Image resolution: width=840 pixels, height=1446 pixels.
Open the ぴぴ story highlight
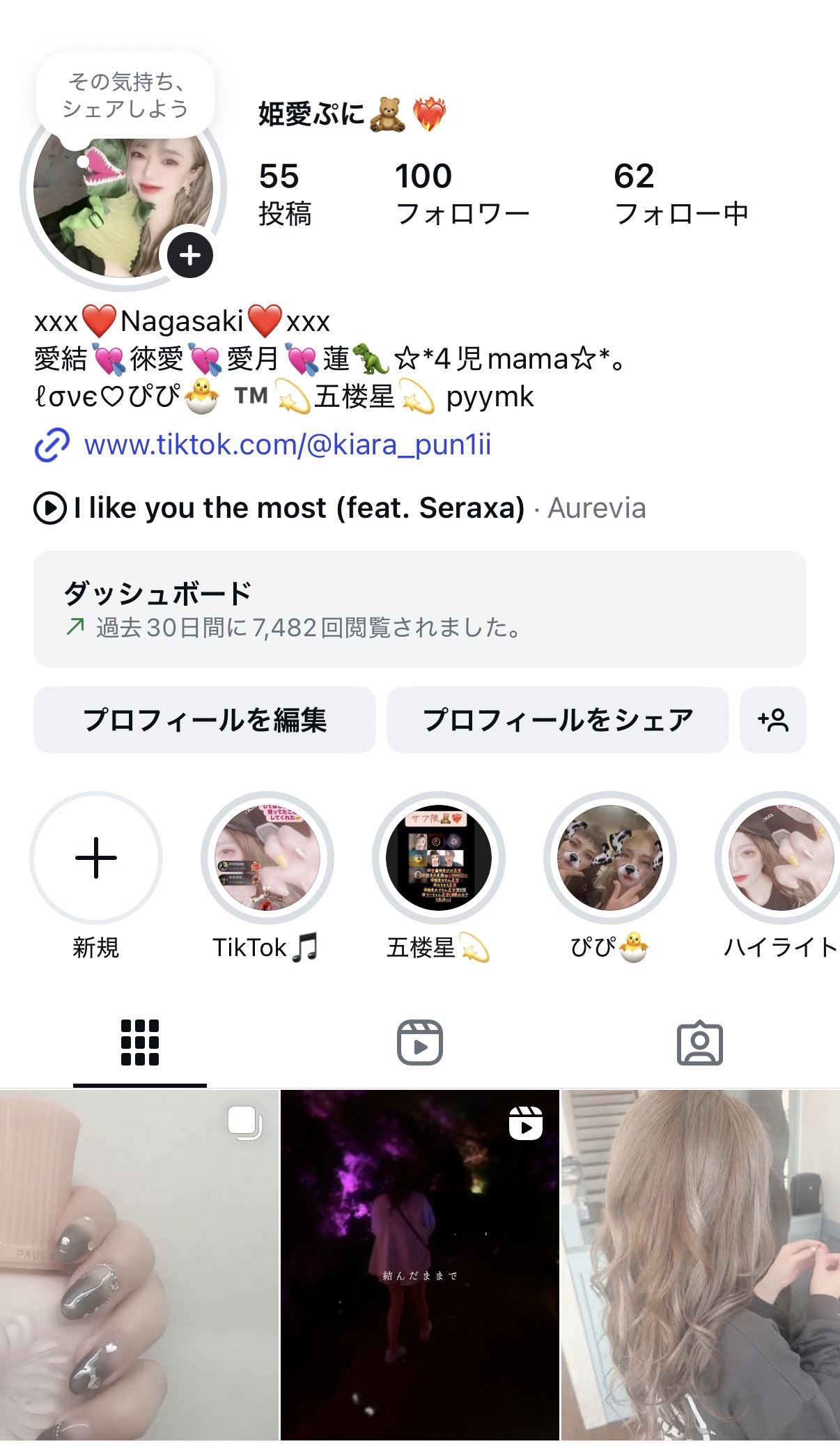pos(609,858)
